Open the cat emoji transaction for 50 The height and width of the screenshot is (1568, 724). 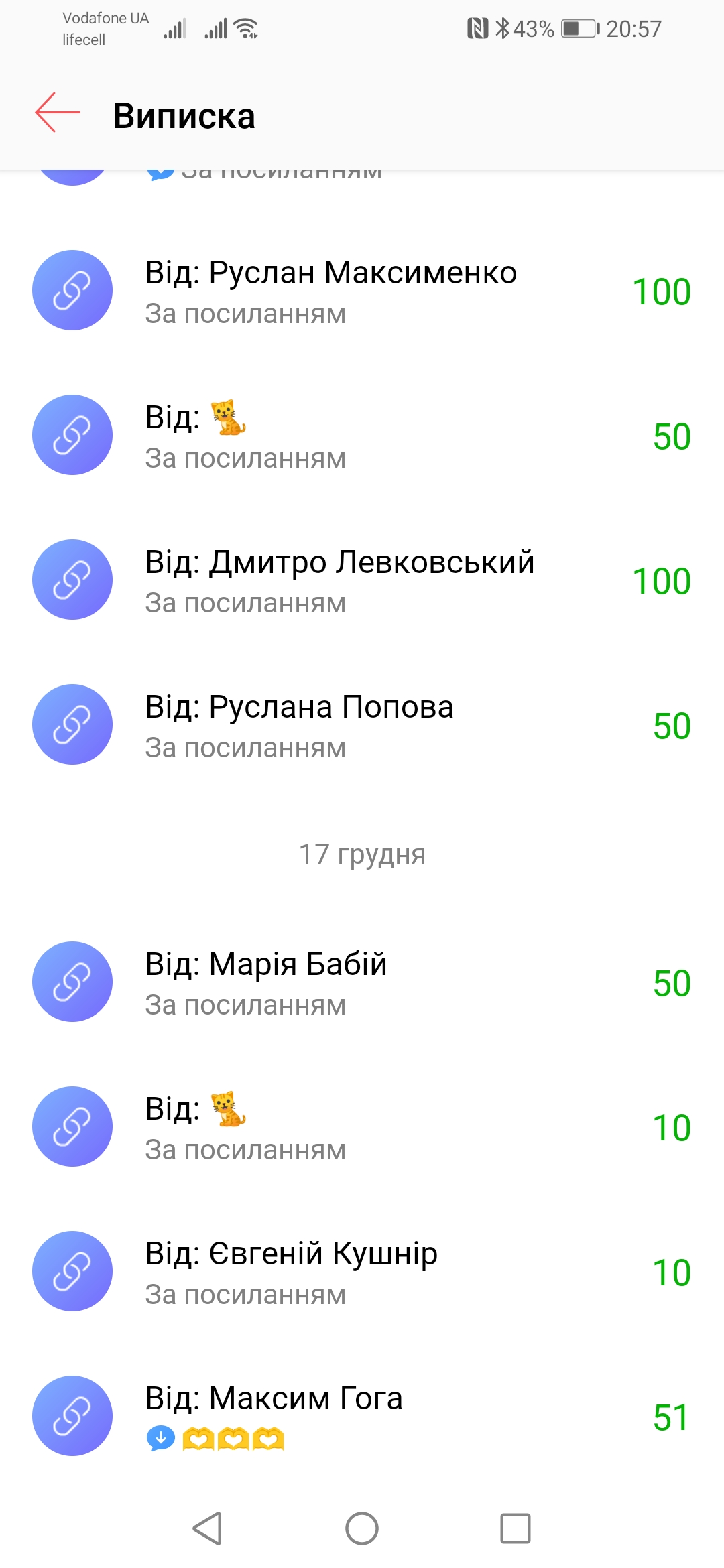(x=362, y=436)
